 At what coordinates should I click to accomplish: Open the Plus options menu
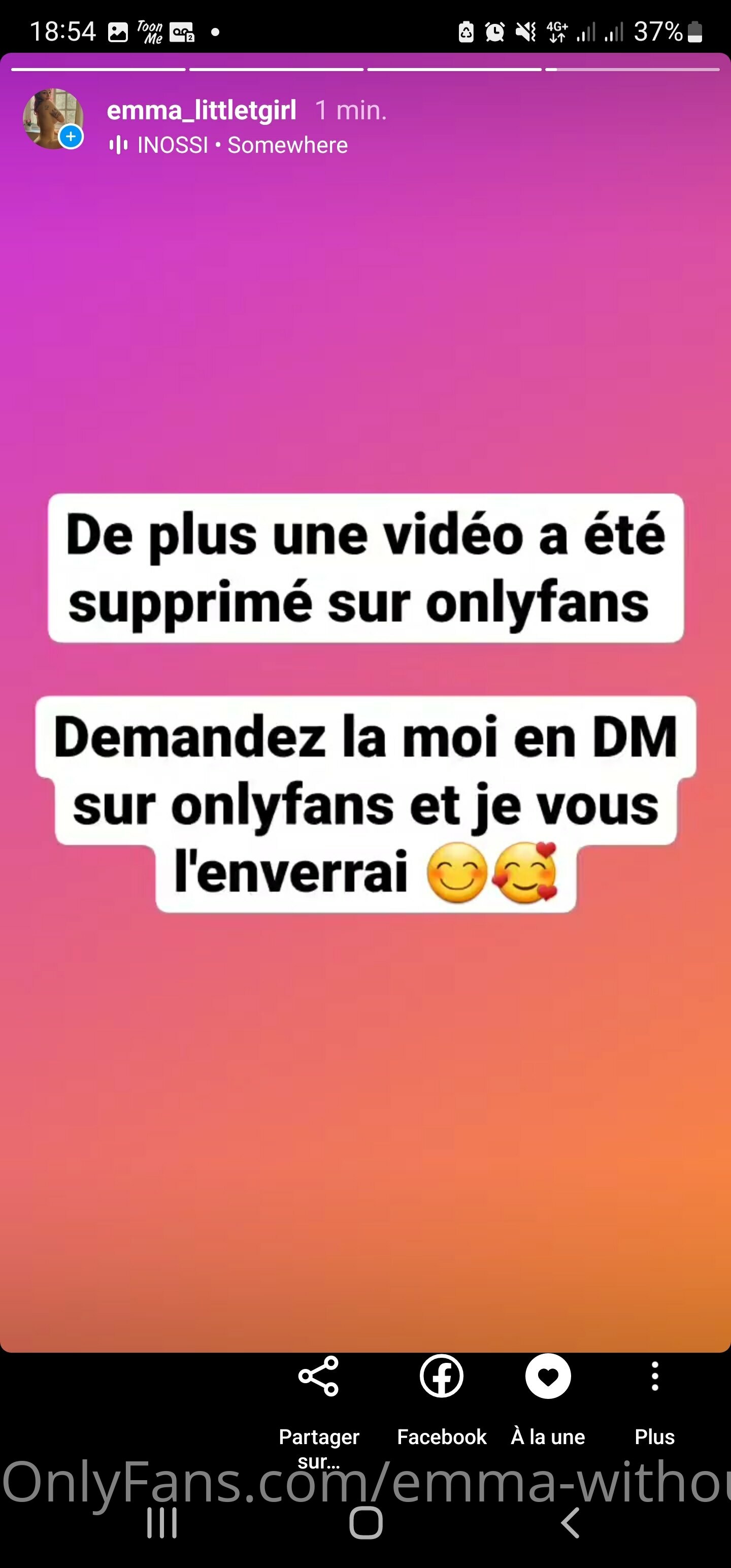654,1400
